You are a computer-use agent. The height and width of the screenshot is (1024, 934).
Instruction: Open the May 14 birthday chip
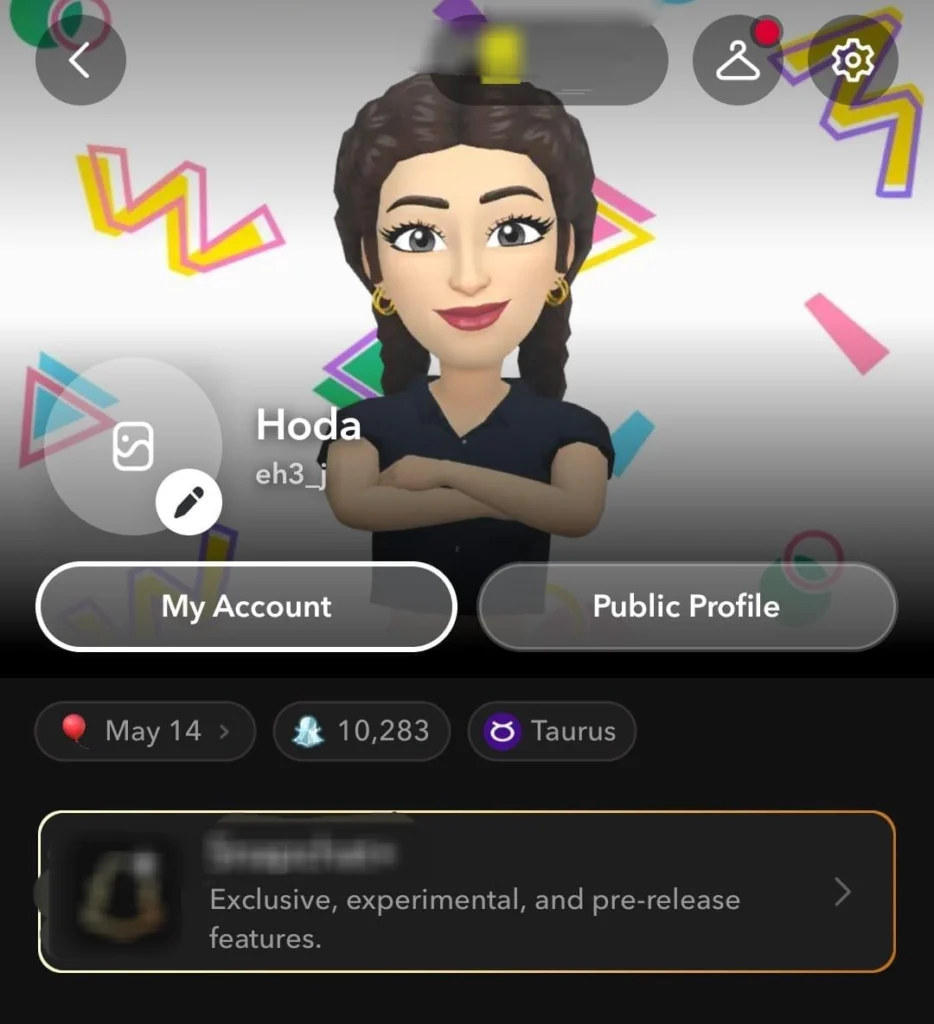tap(145, 731)
